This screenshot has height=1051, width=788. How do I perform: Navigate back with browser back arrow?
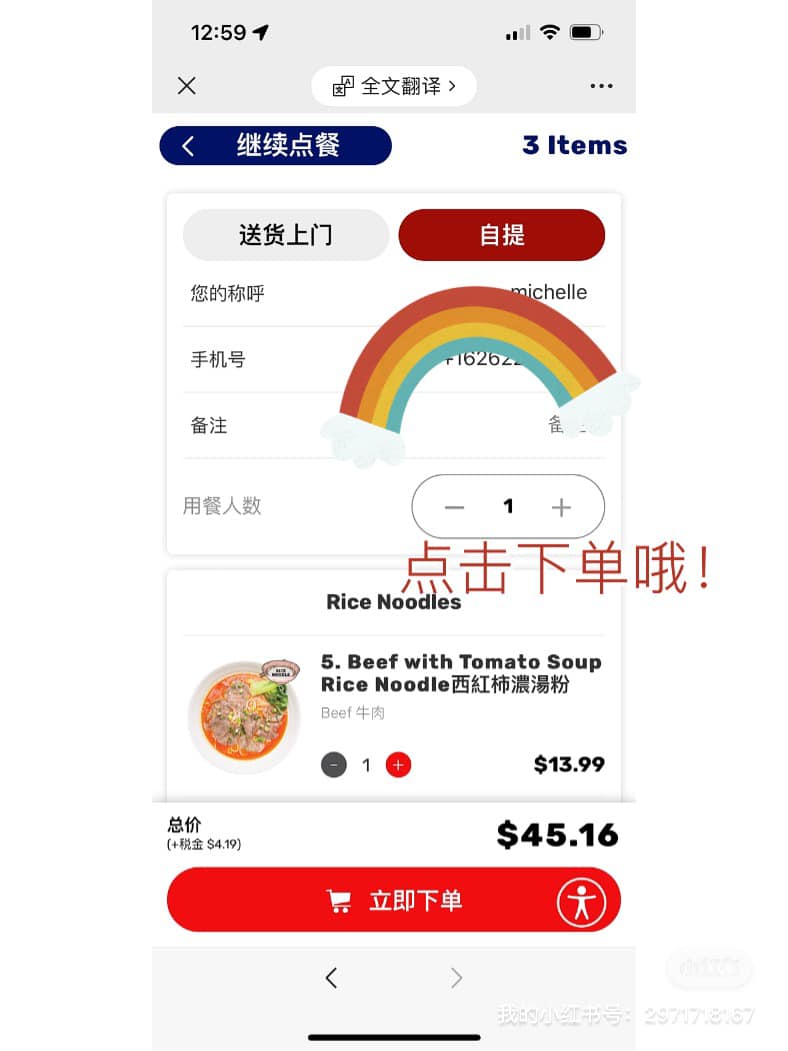[331, 978]
